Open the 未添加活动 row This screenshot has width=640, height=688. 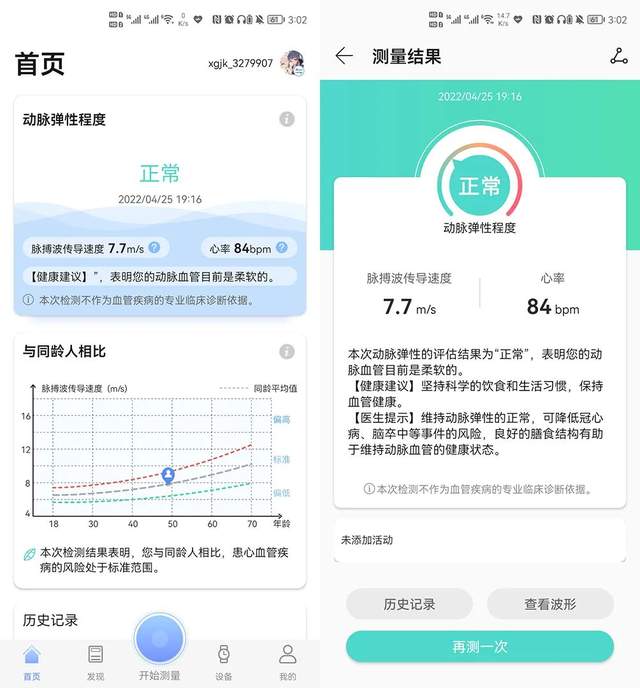click(x=480, y=540)
